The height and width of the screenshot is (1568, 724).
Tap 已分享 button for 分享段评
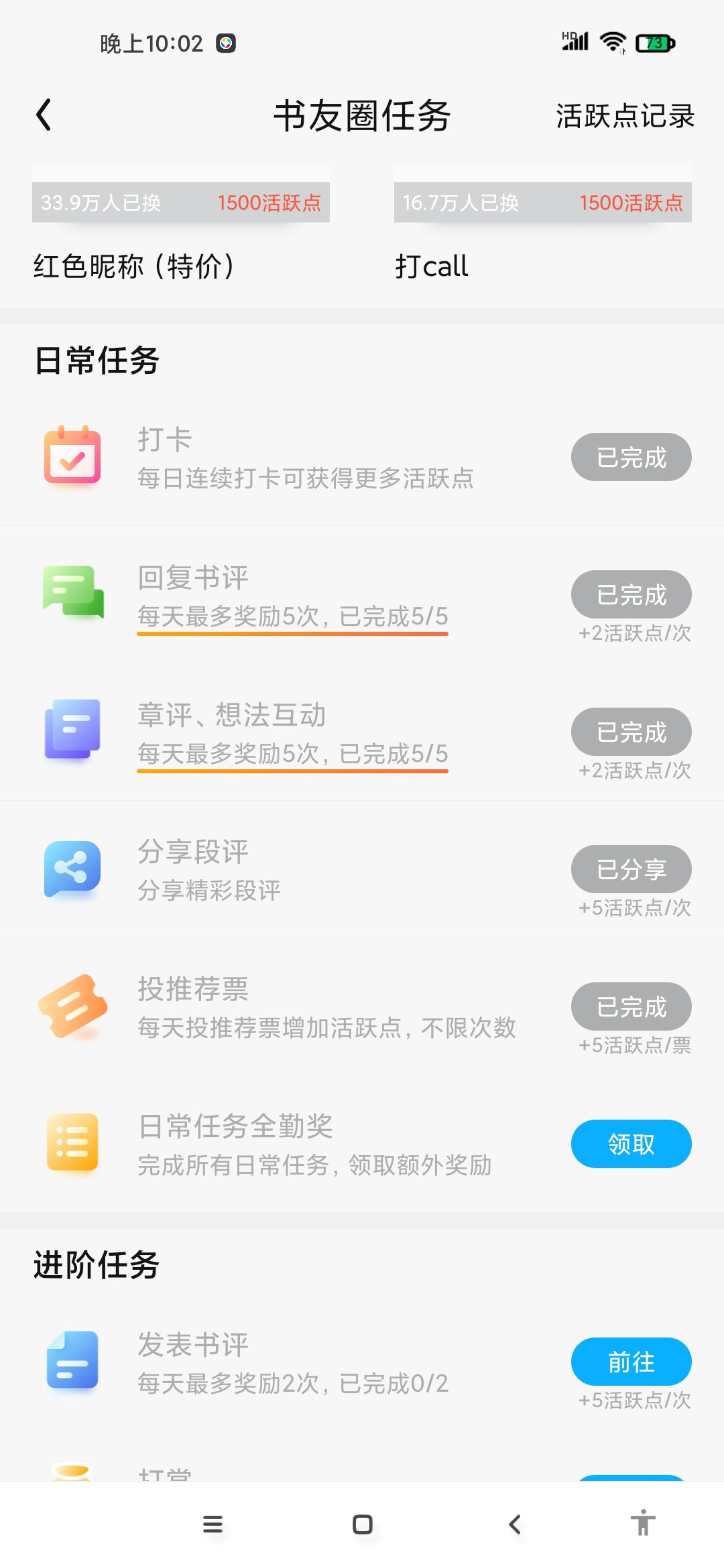[631, 869]
